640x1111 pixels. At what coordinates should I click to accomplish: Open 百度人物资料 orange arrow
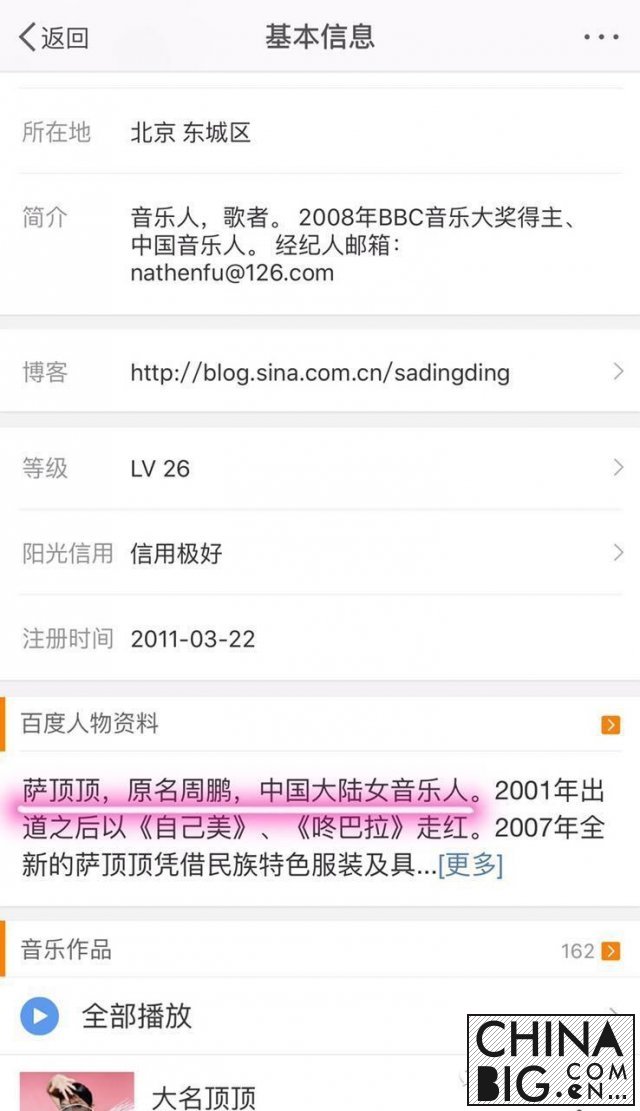pyautogui.click(x=610, y=725)
